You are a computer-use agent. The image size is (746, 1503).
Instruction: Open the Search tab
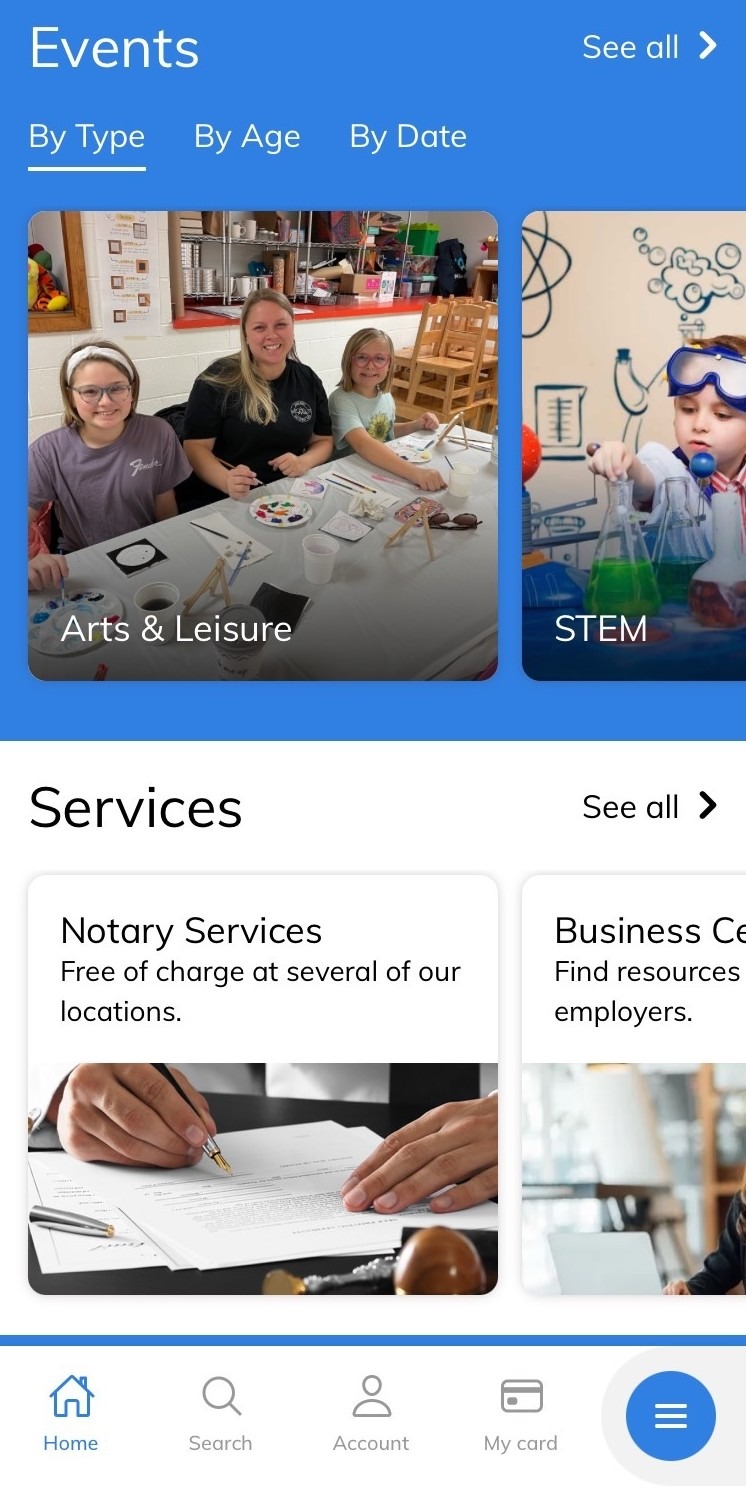221,1415
